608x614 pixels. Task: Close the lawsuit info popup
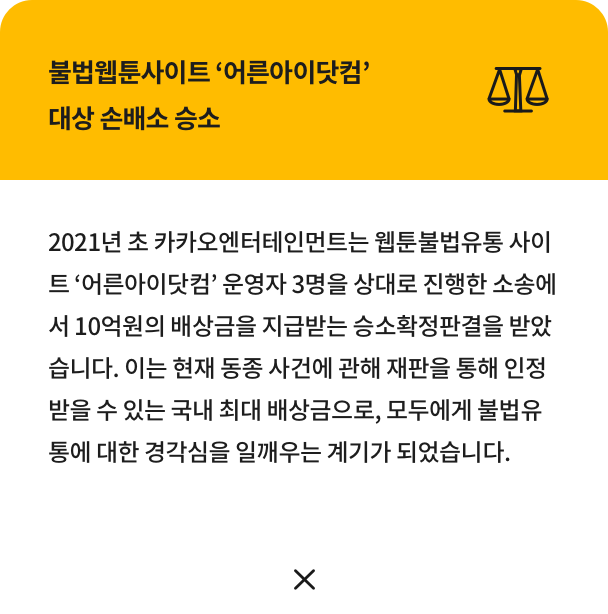tap(304, 578)
